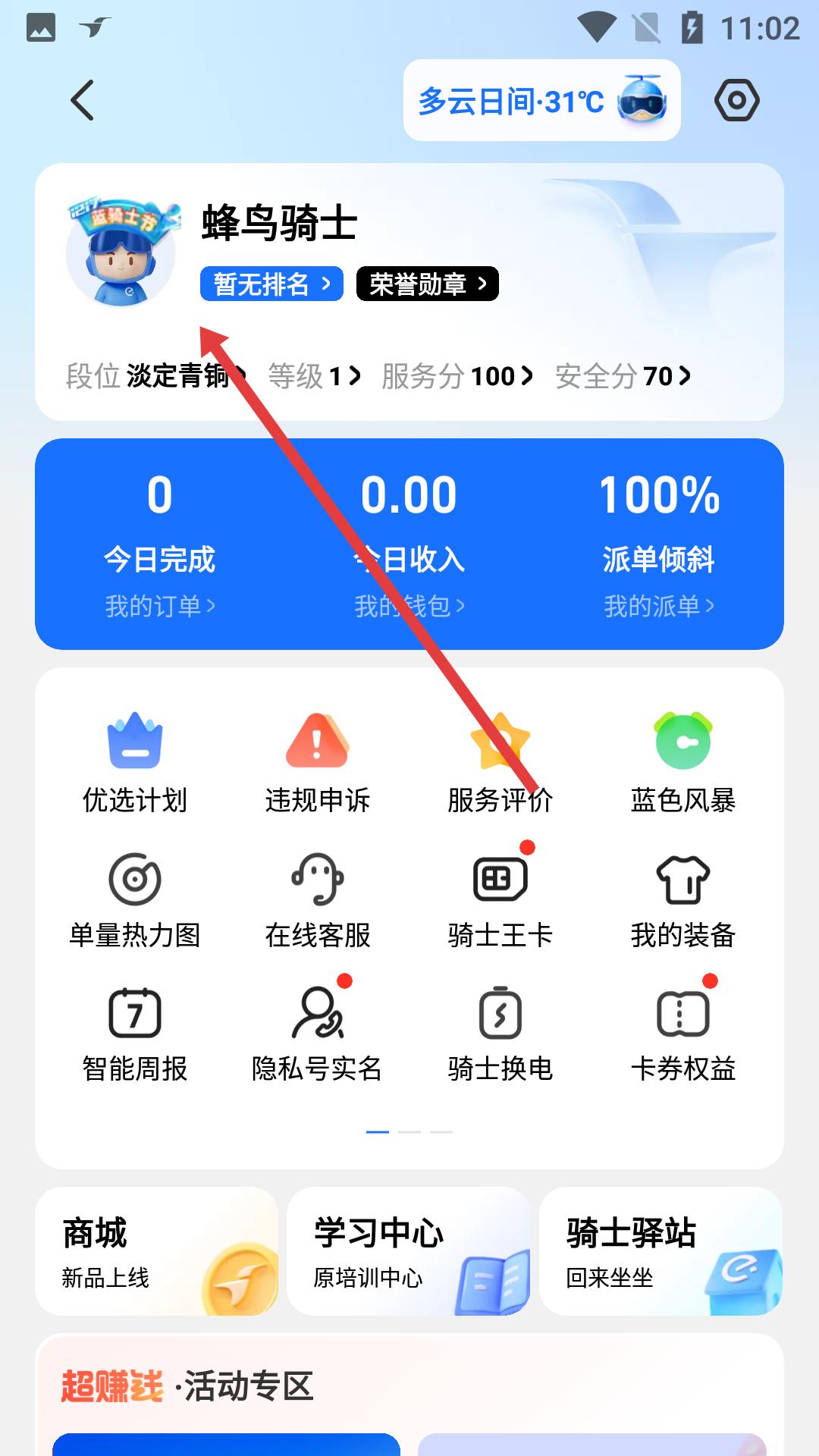Screen dimensions: 819x1456
Task: Open 荣誉勋章 honor badges
Action: tap(427, 284)
